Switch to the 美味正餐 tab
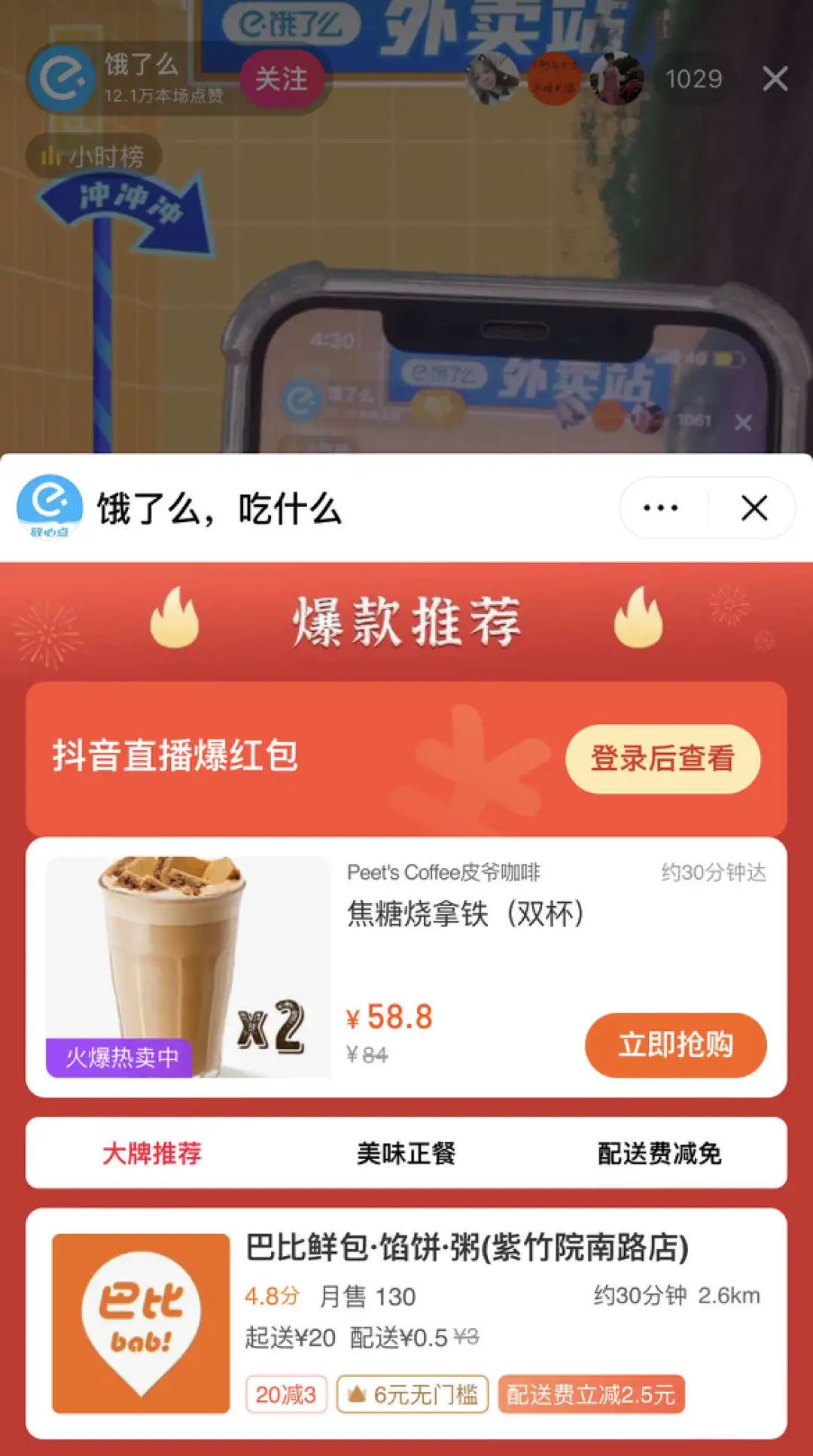 406,1153
